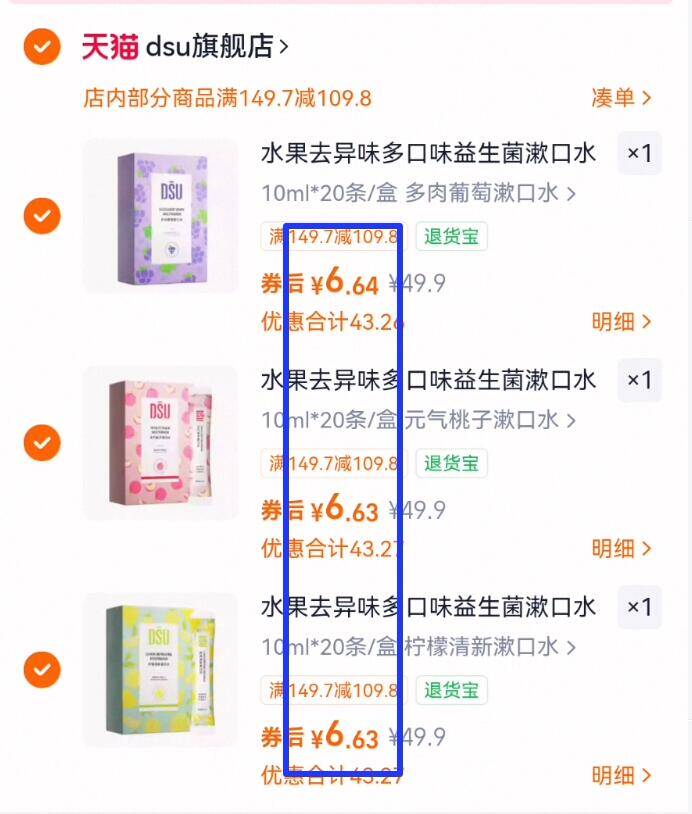Edit the ×1 quantity for 柠檬清新漱口水
The height and width of the screenshot is (814, 692).
(x=639, y=607)
